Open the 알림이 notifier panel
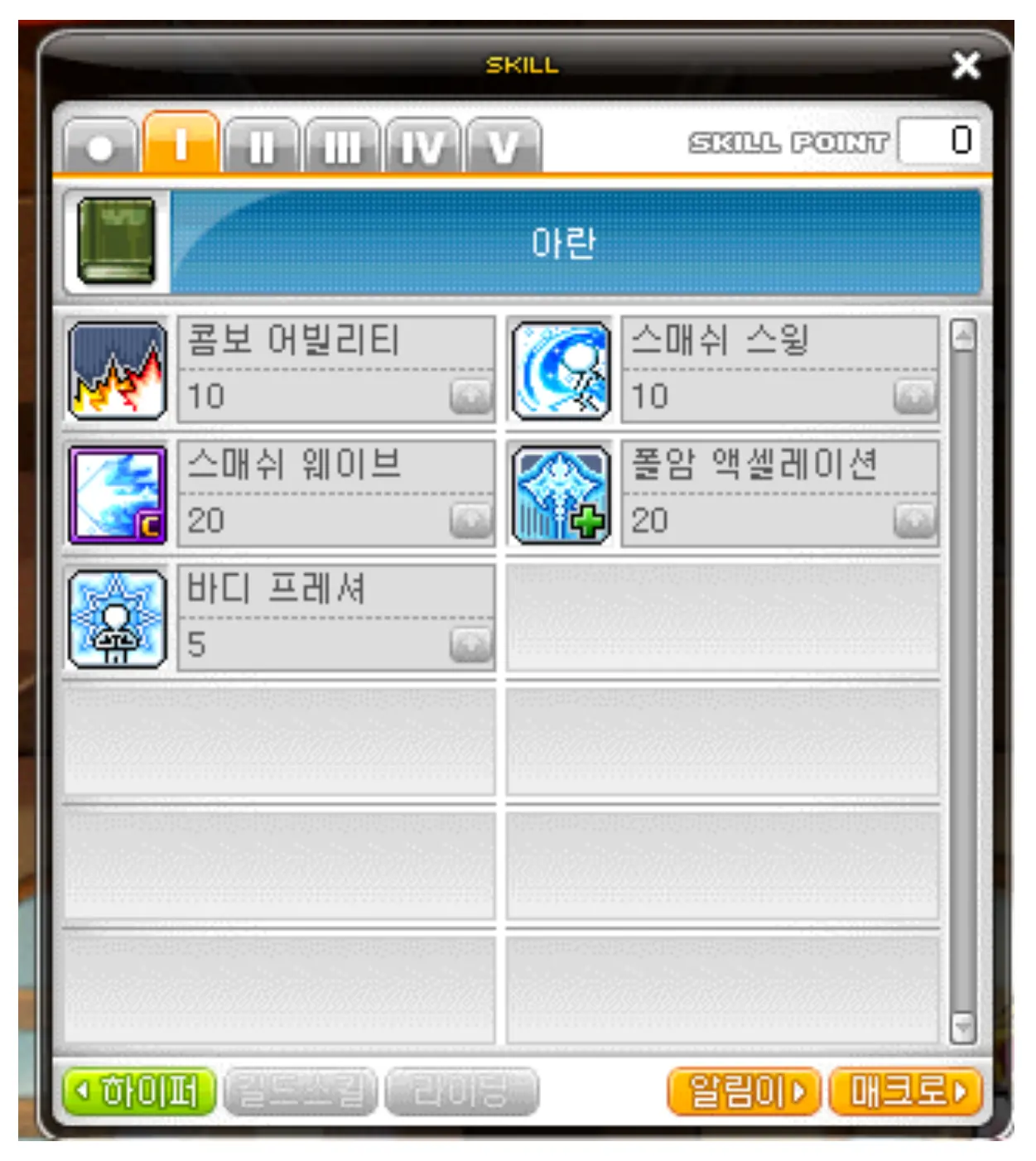This screenshot has height=1161, width=1036. coord(743,1091)
